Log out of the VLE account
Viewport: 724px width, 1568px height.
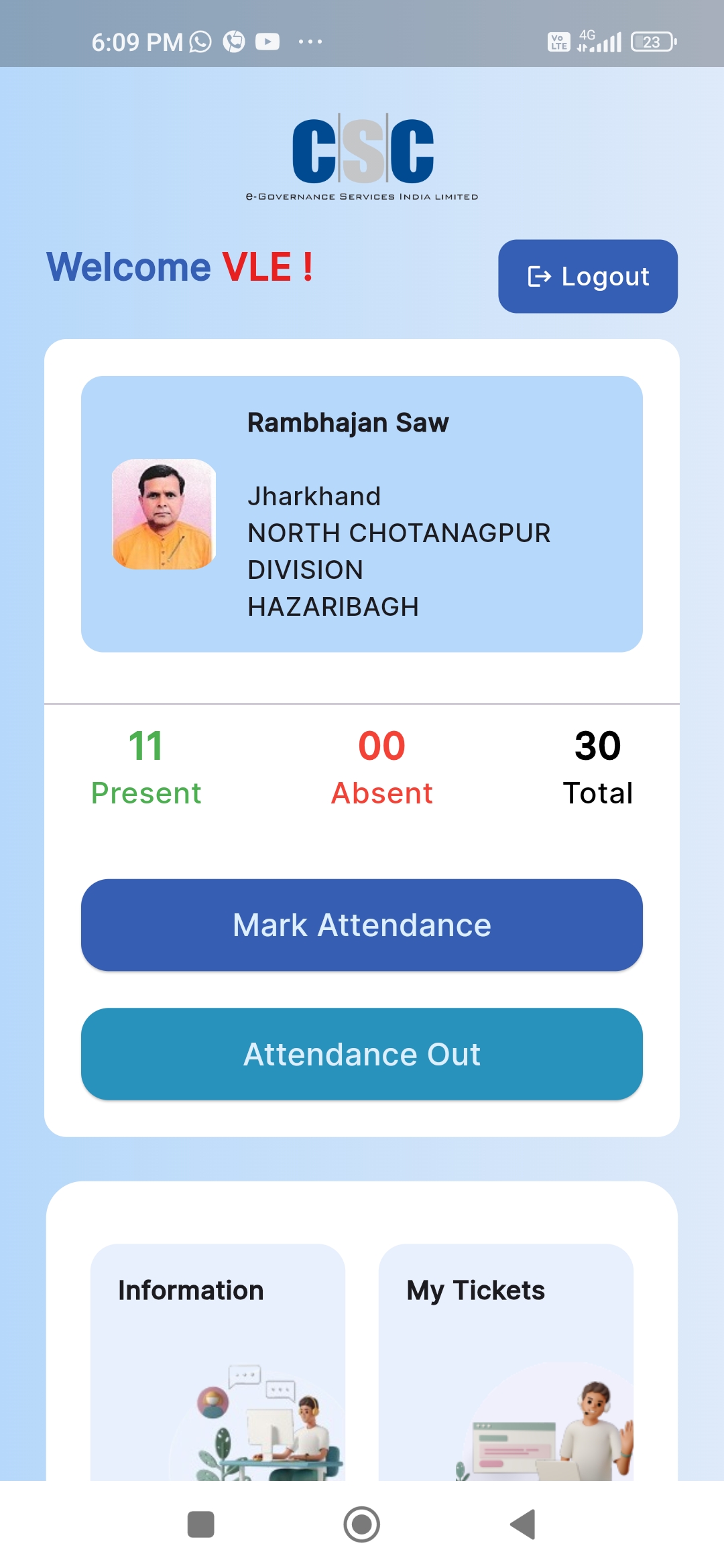588,276
